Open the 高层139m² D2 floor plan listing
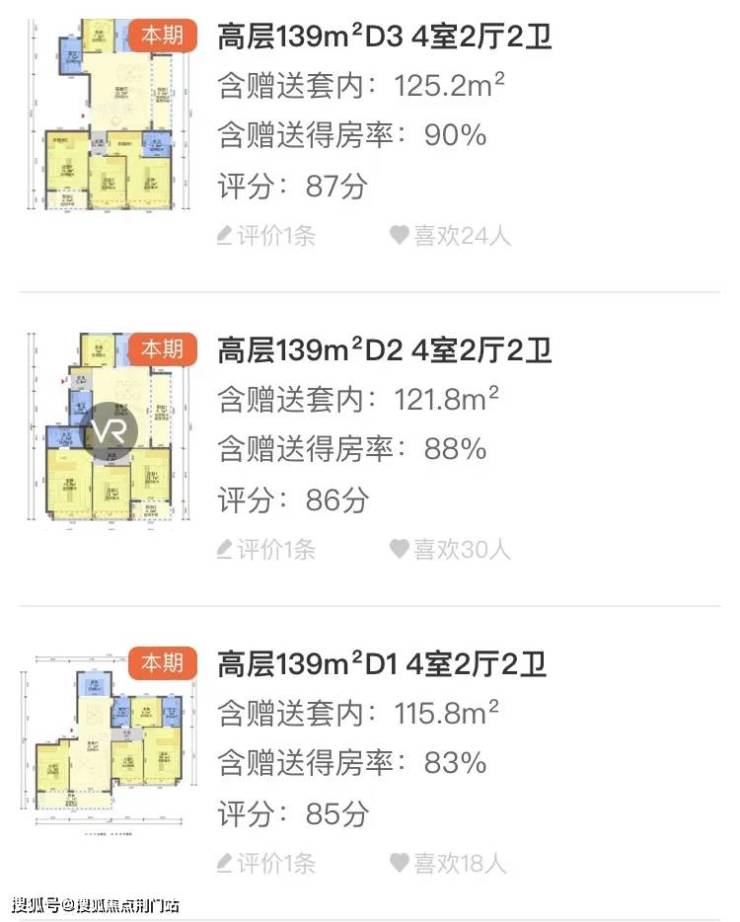This screenshot has width=740, height=922. (x=385, y=351)
